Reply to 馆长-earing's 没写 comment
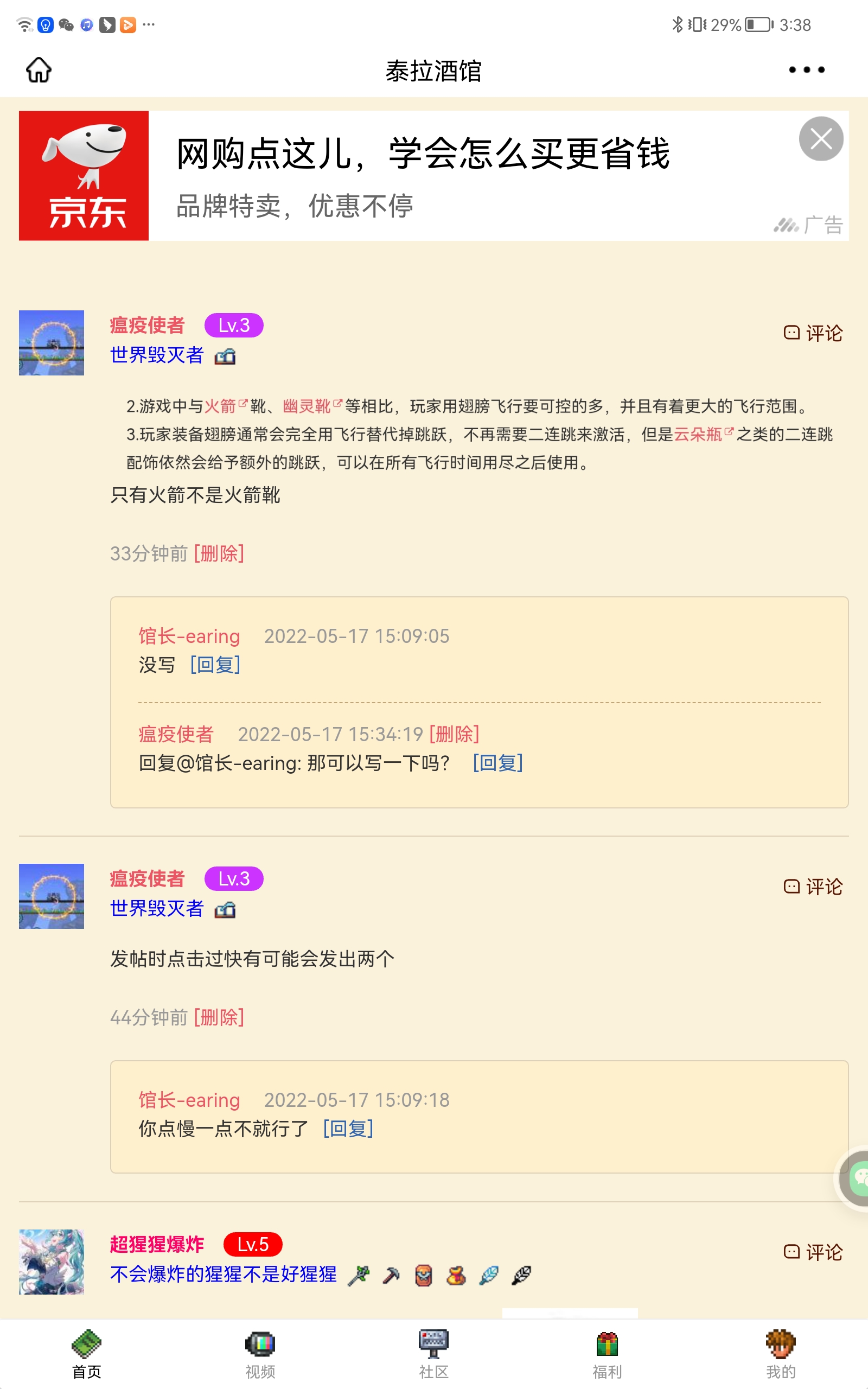 tap(215, 665)
